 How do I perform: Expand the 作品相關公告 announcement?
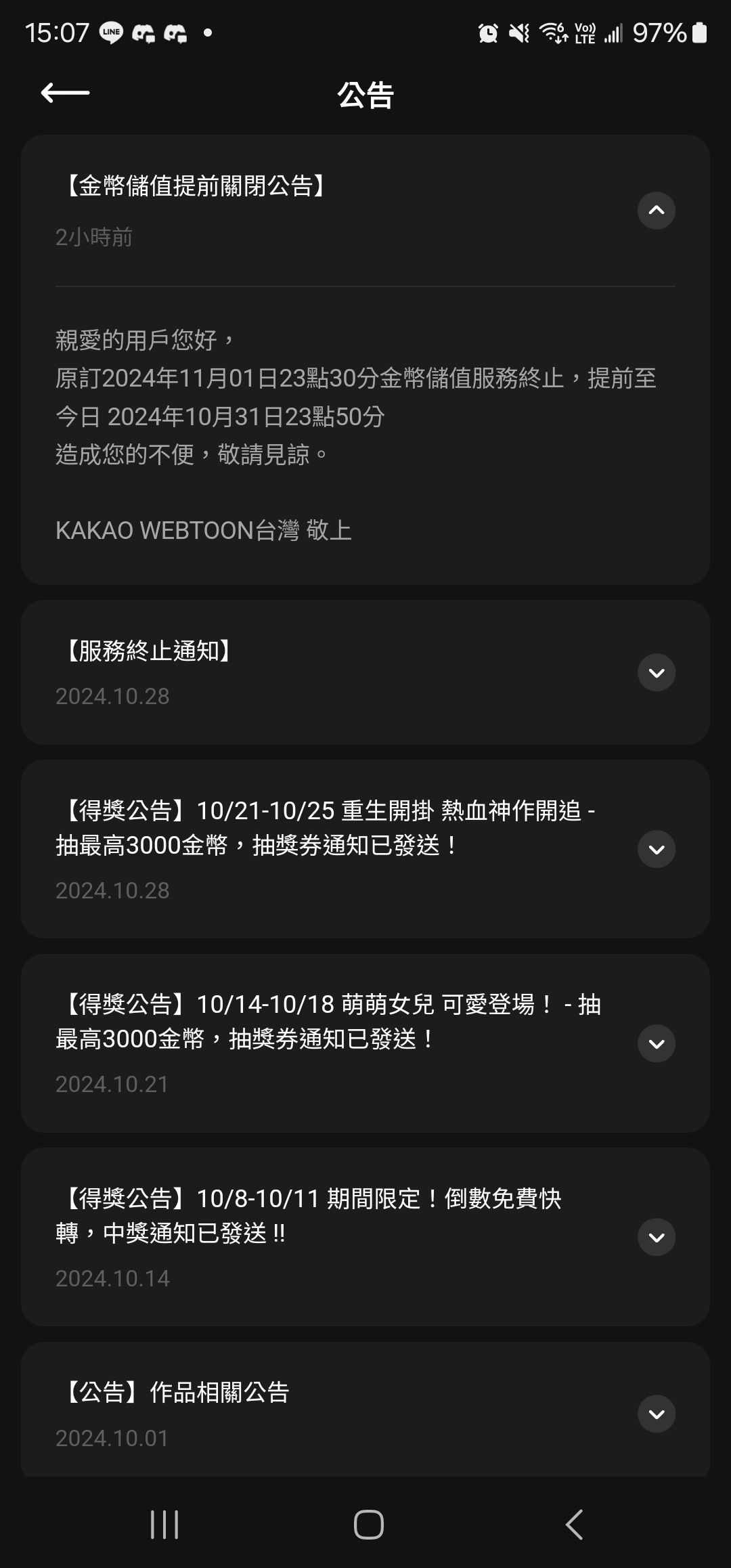(x=656, y=1414)
